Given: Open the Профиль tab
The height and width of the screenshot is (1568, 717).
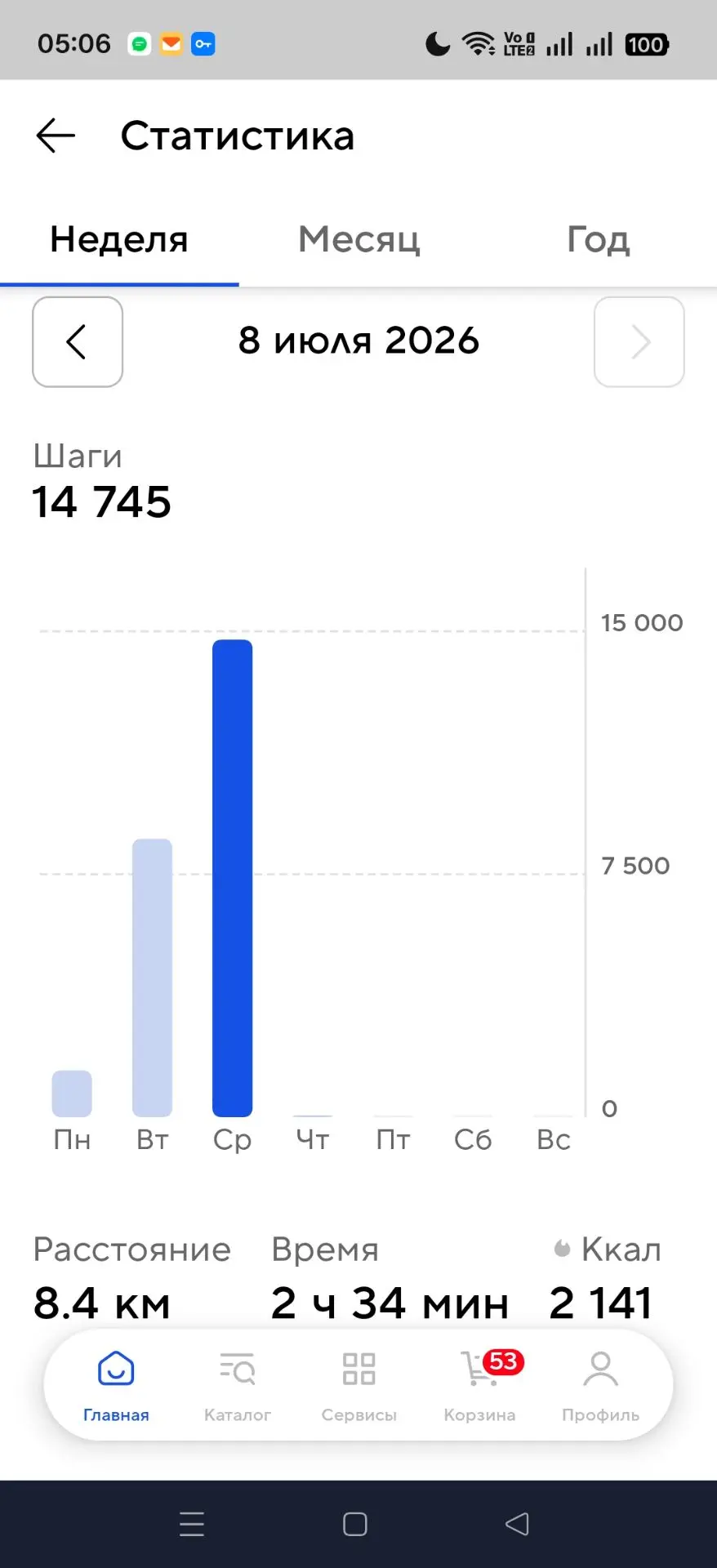Looking at the screenshot, I should tap(601, 1385).
